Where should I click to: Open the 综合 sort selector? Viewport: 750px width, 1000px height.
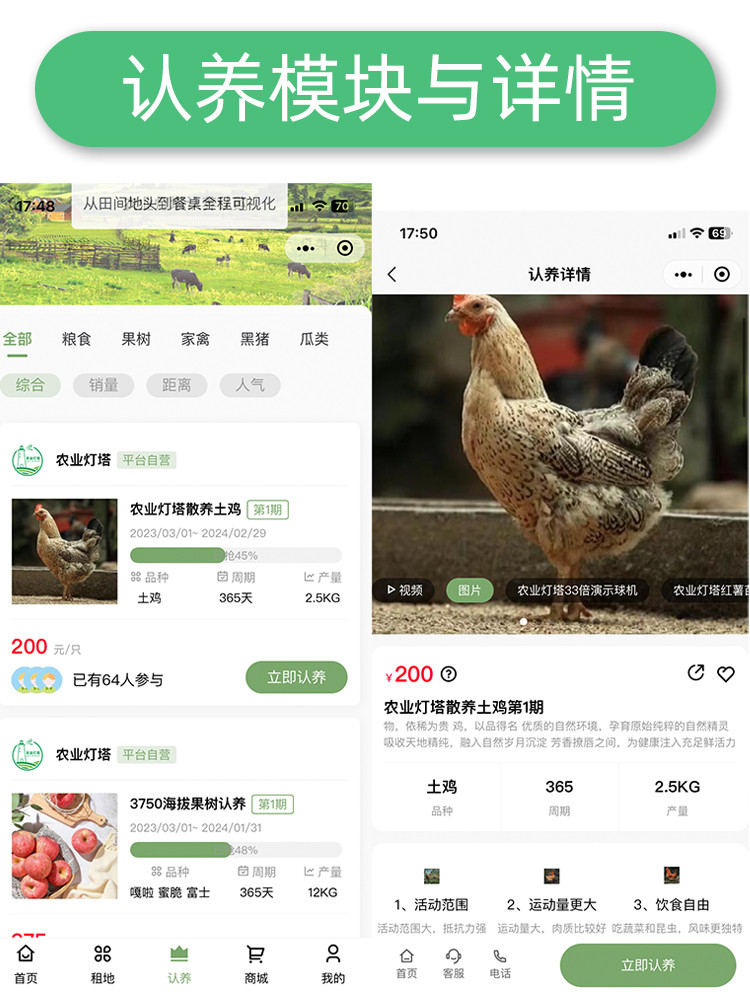[x=32, y=384]
